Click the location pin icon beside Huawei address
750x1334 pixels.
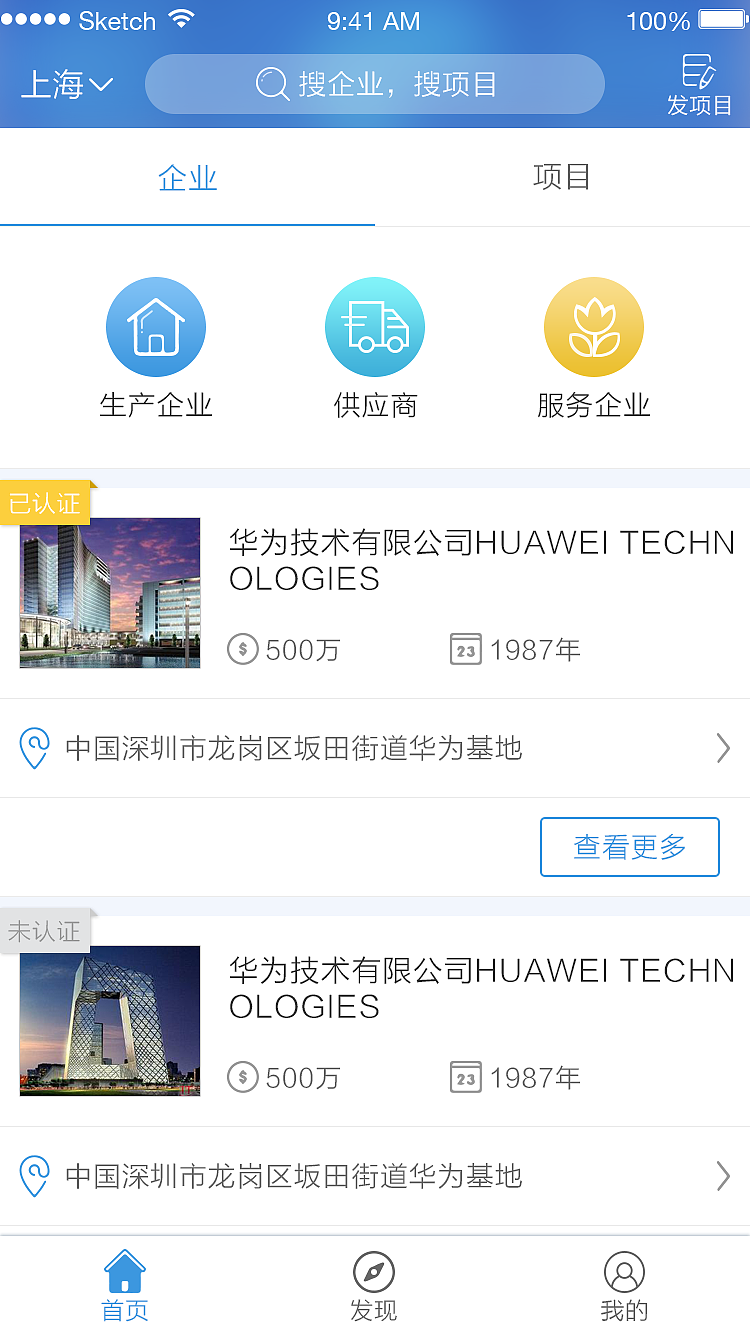coord(35,748)
